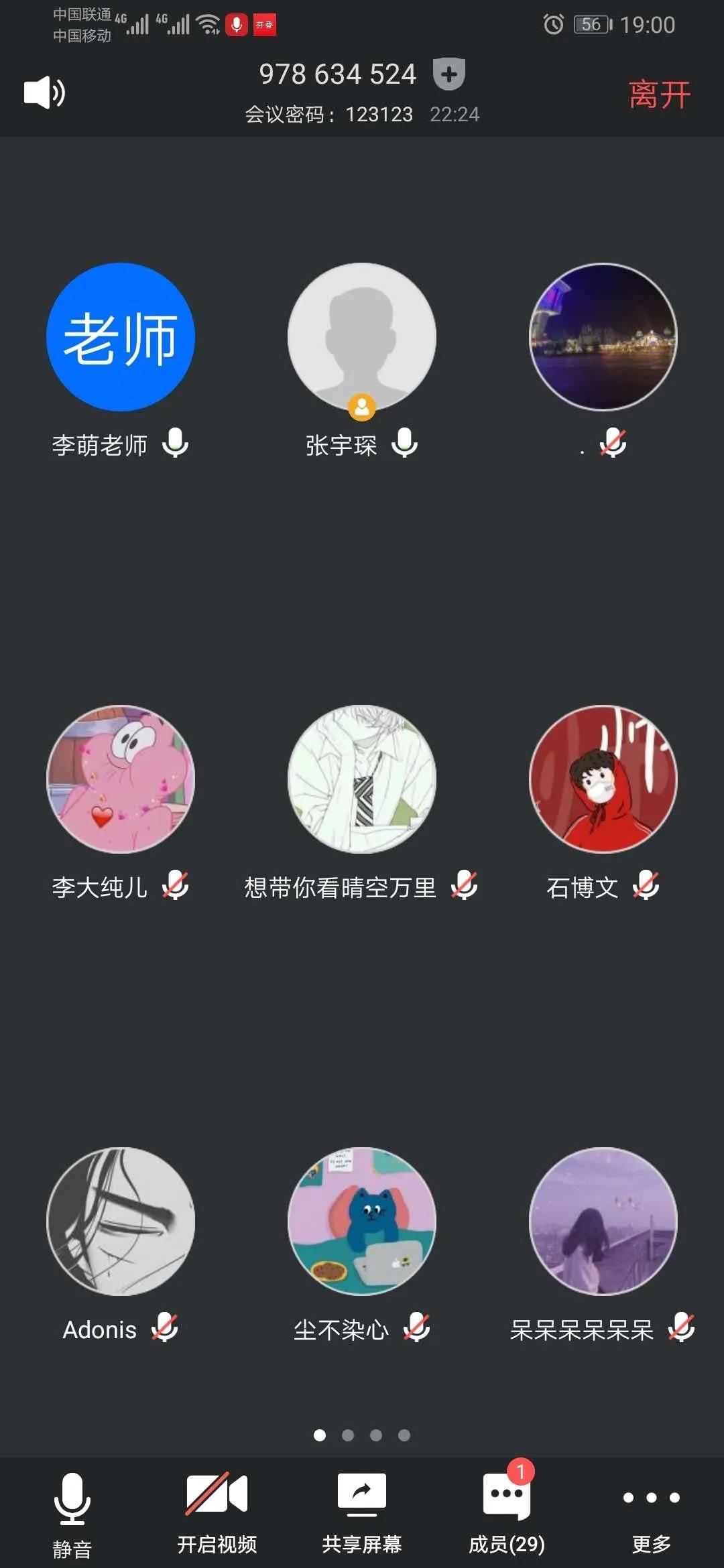Toggle the speaker audio icon

tap(44, 92)
